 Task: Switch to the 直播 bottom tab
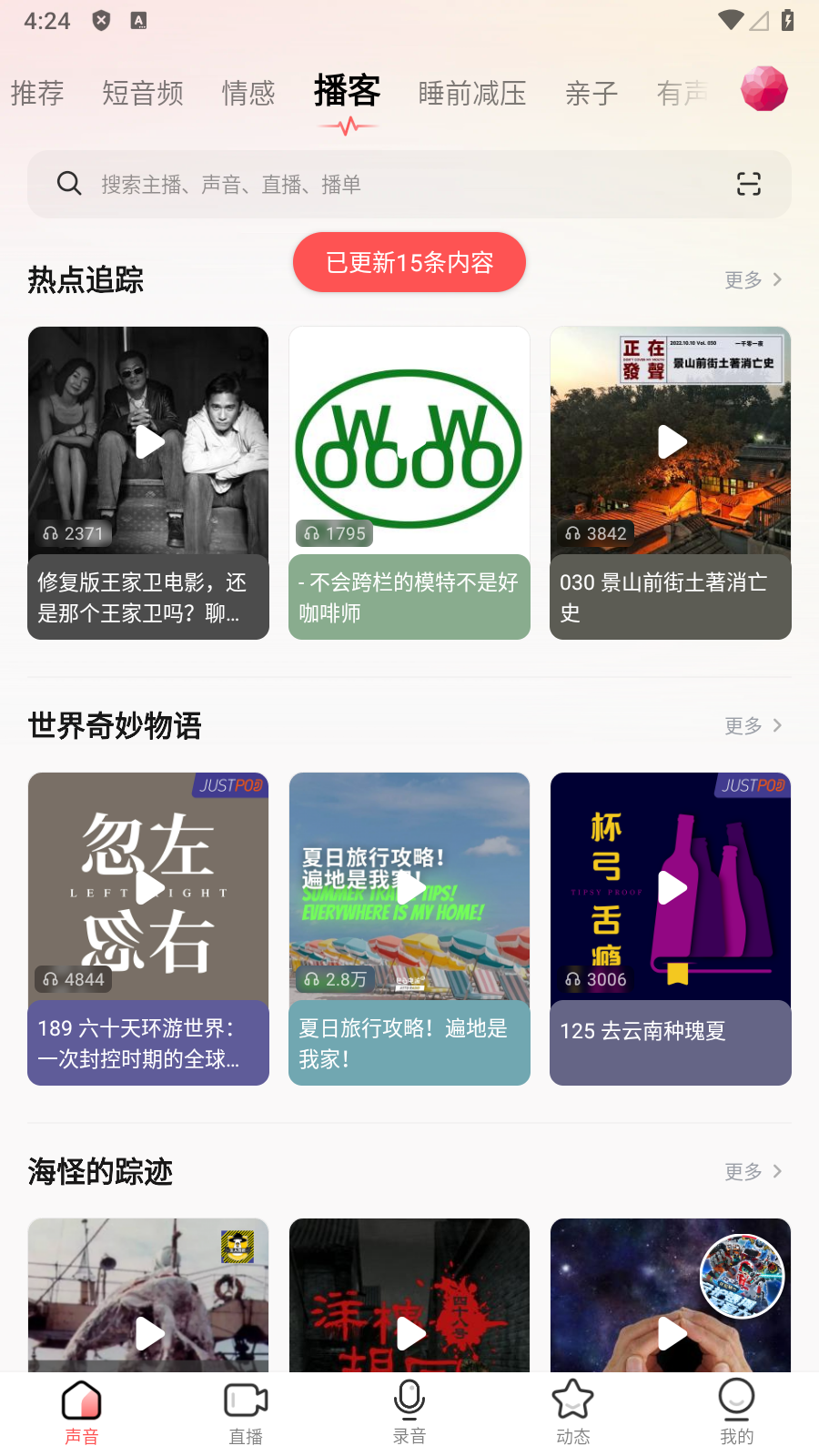click(246, 1413)
